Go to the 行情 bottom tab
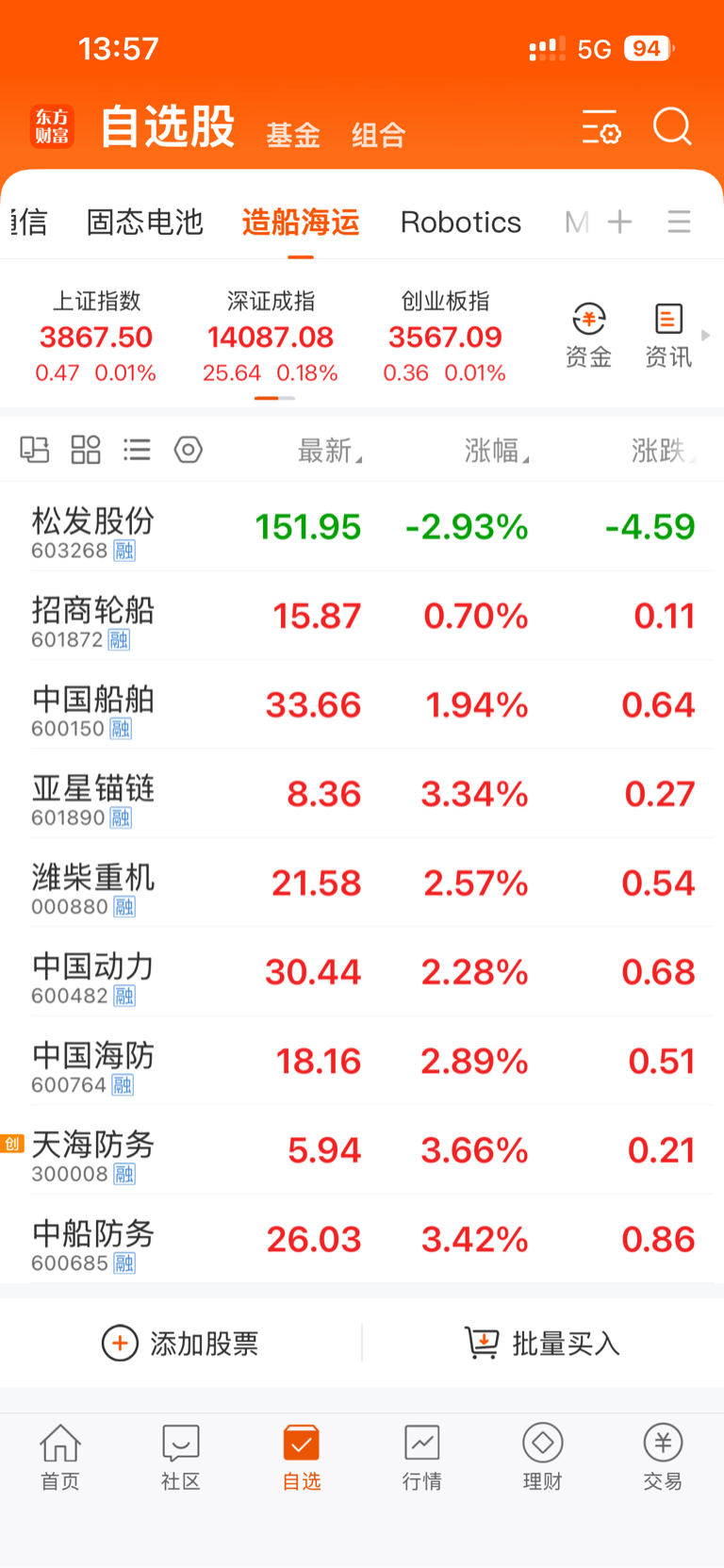The height and width of the screenshot is (1568, 724). tap(421, 1458)
